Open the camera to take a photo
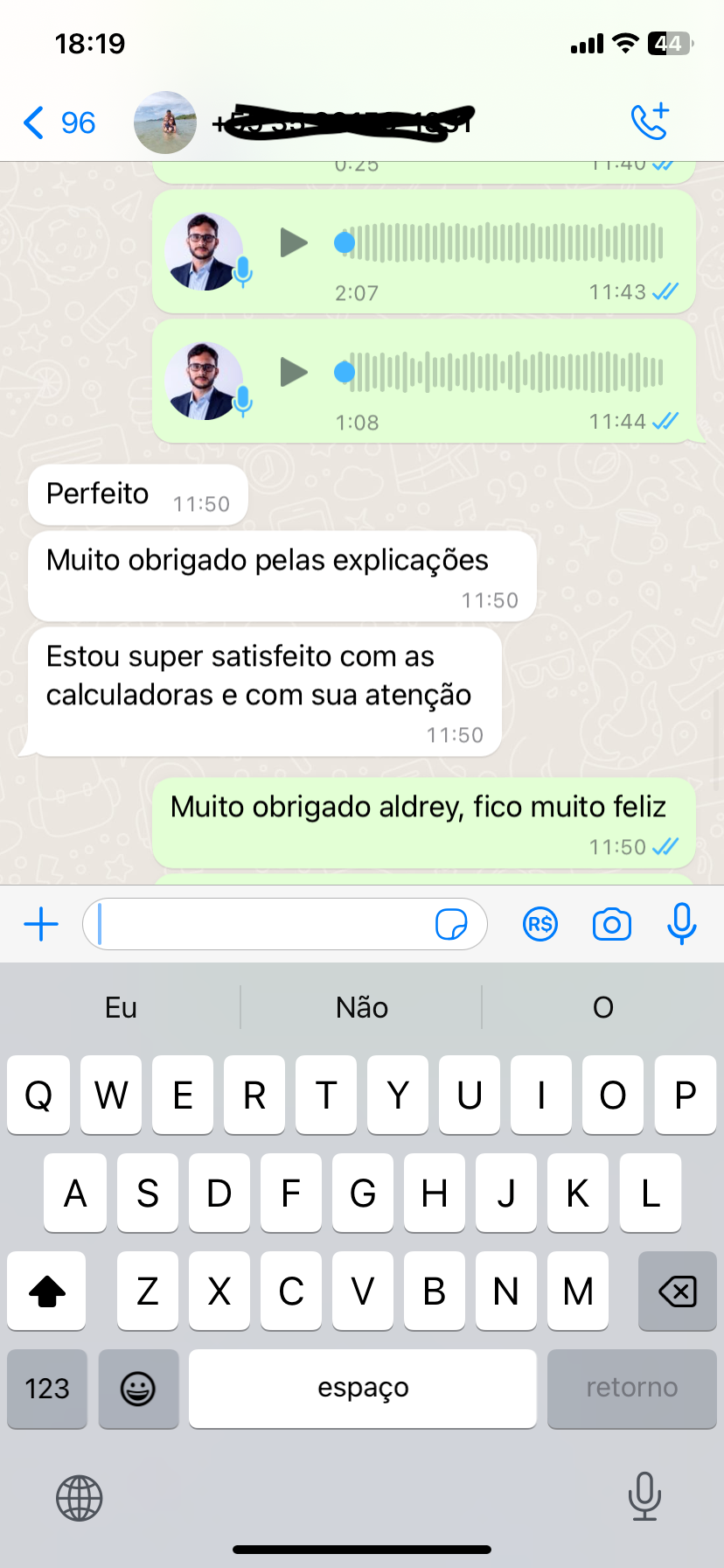This screenshot has height=1568, width=724. [611, 924]
